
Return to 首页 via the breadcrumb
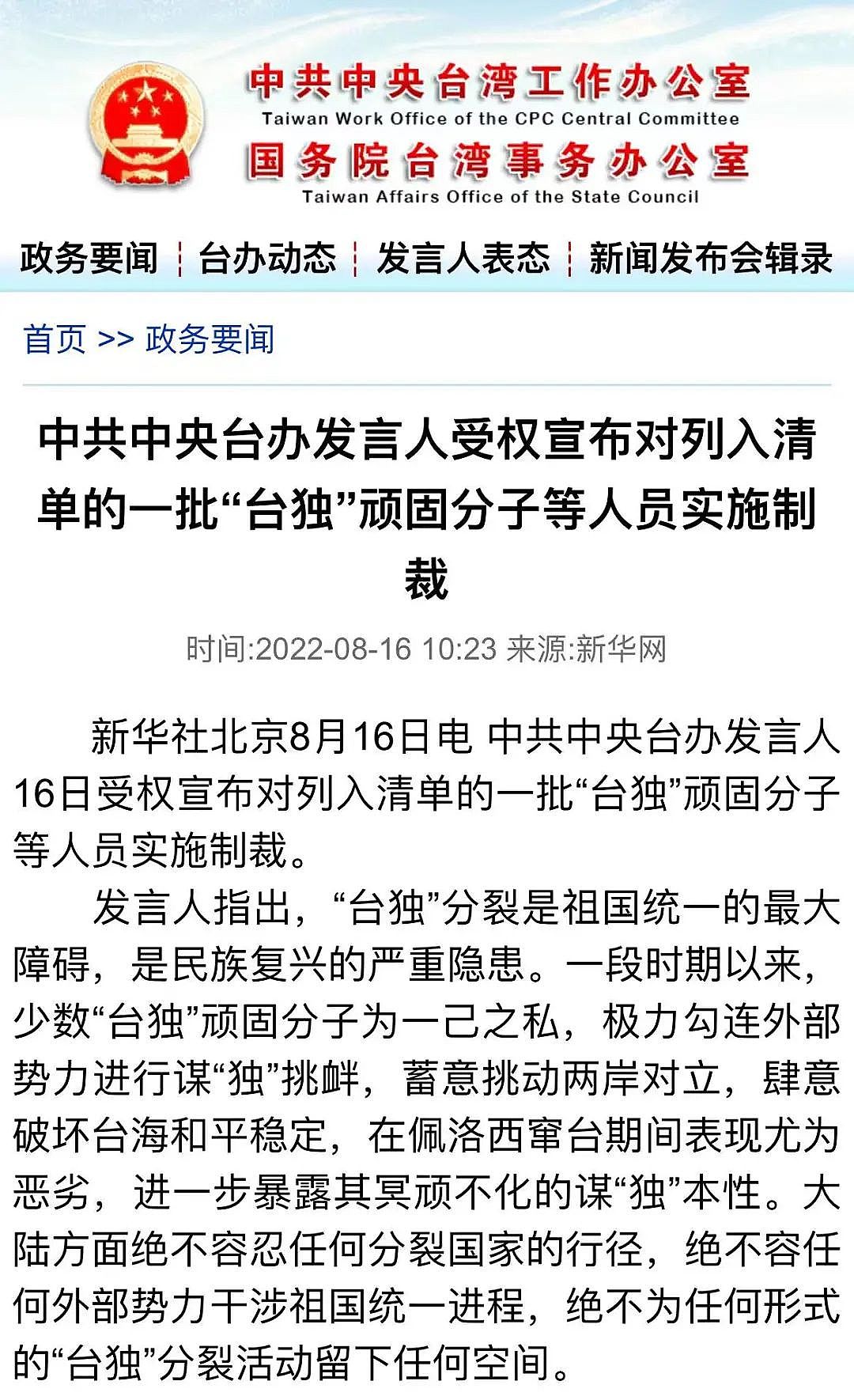pyautogui.click(x=54, y=340)
